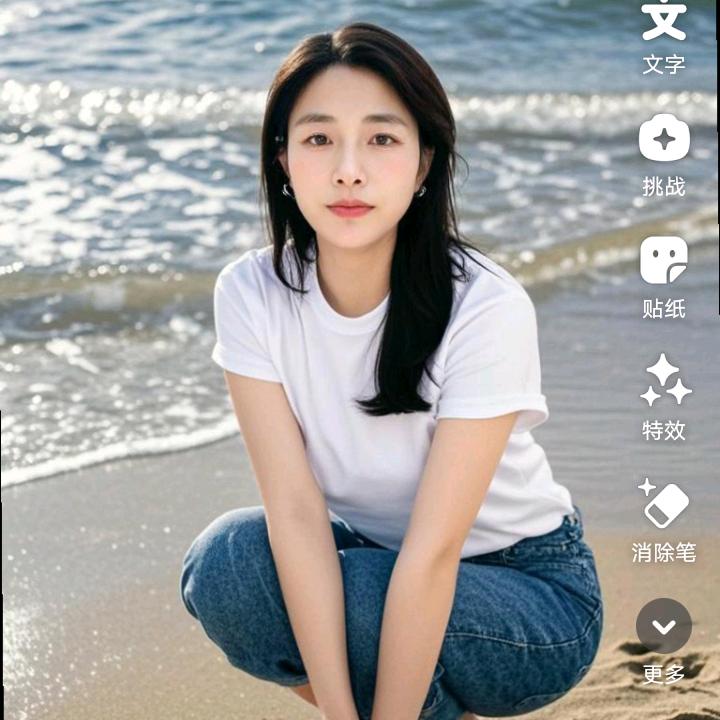The image size is (720, 720).
Task: Open the 文字 text tool
Action: click(664, 24)
